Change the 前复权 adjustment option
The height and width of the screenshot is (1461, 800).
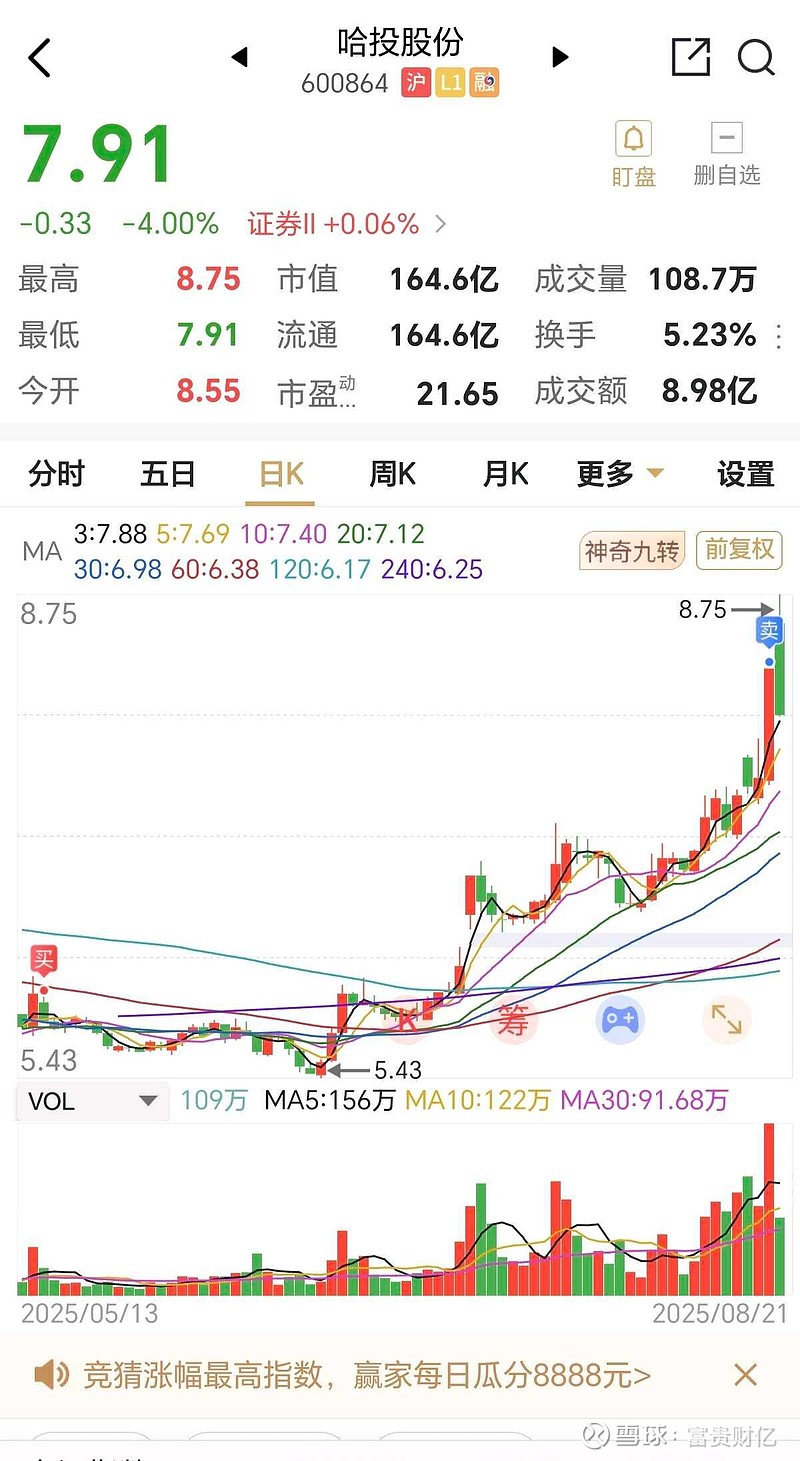(740, 550)
